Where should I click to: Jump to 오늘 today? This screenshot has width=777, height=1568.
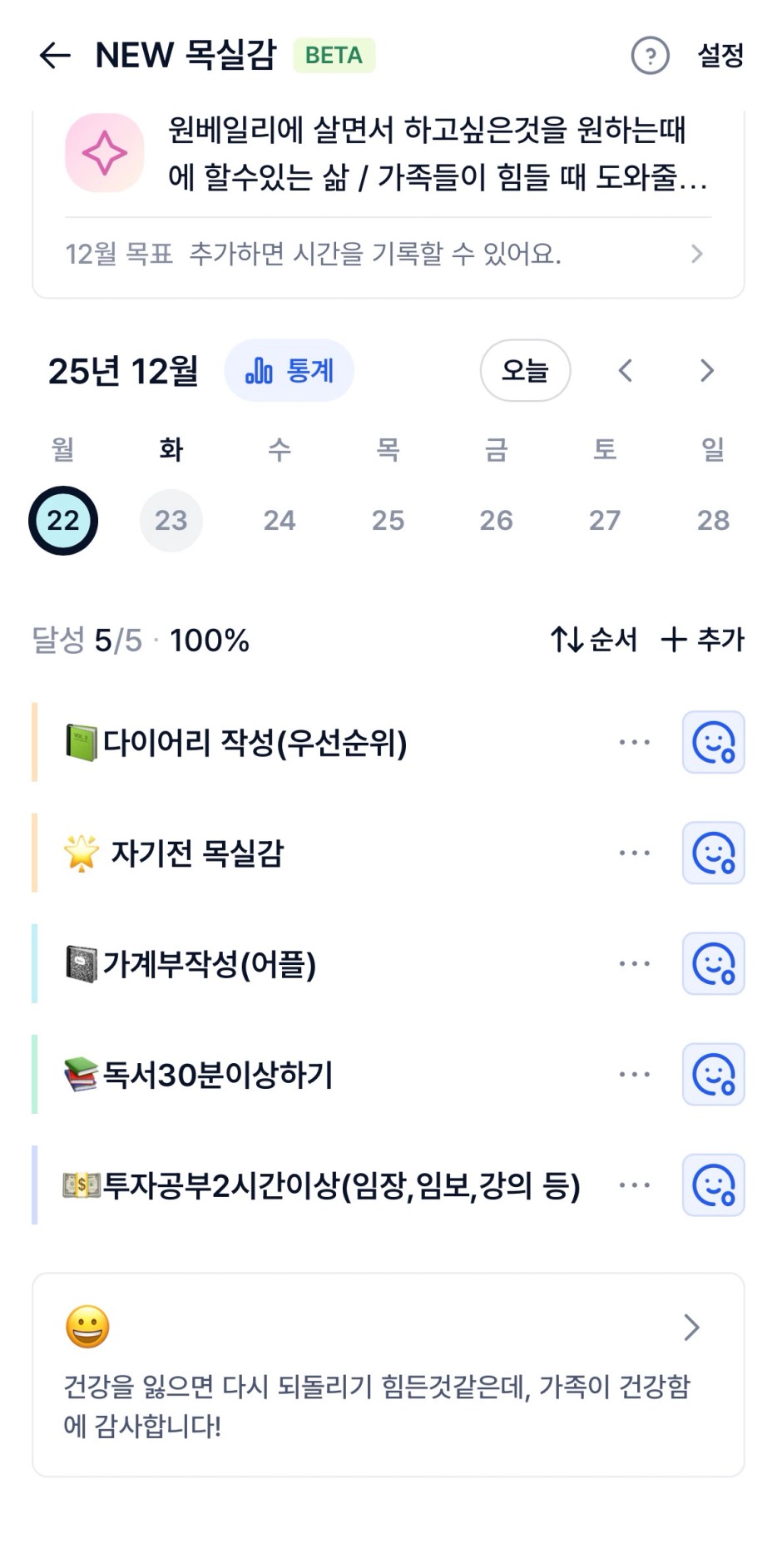click(525, 370)
